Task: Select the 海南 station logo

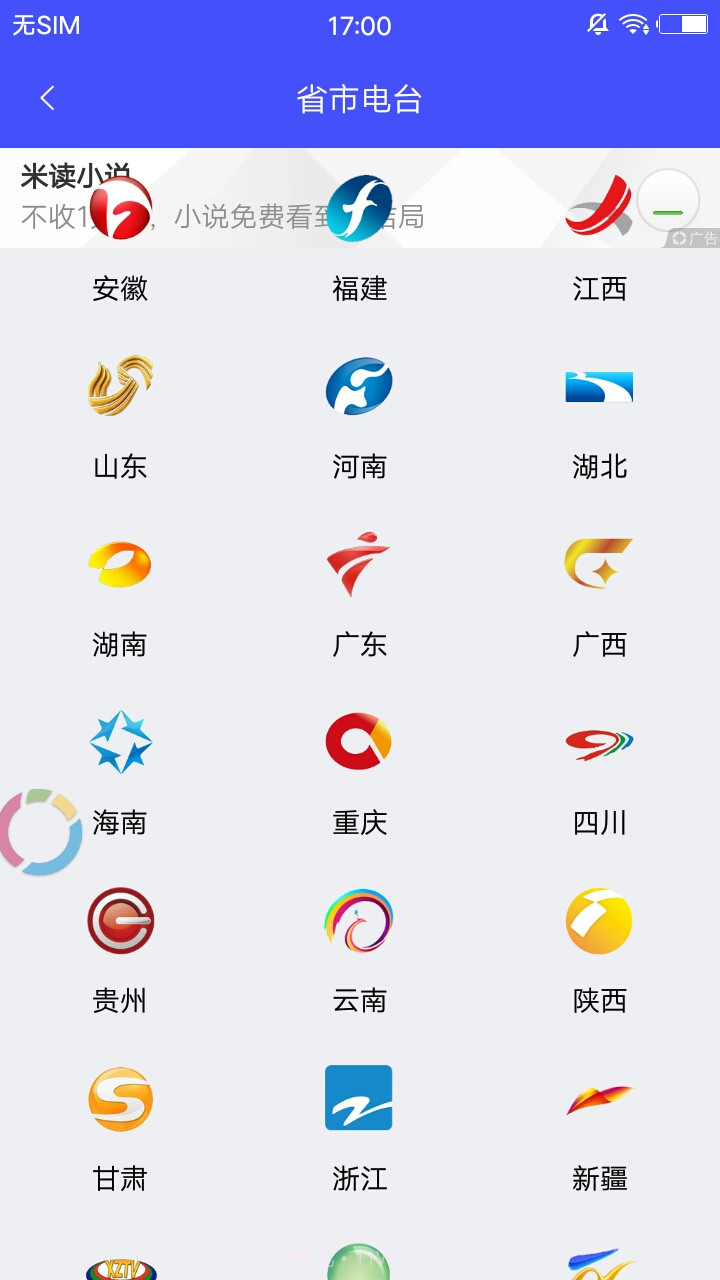Action: point(120,741)
